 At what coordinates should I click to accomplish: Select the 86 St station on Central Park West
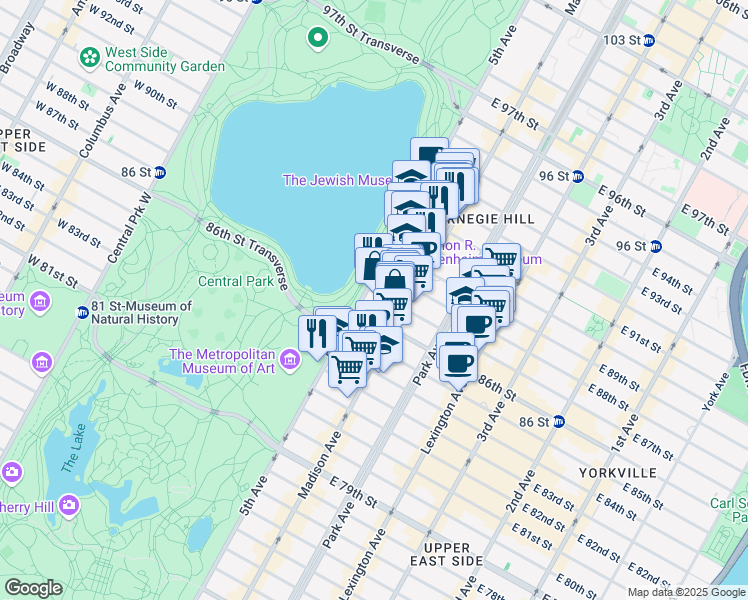pyautogui.click(x=159, y=171)
